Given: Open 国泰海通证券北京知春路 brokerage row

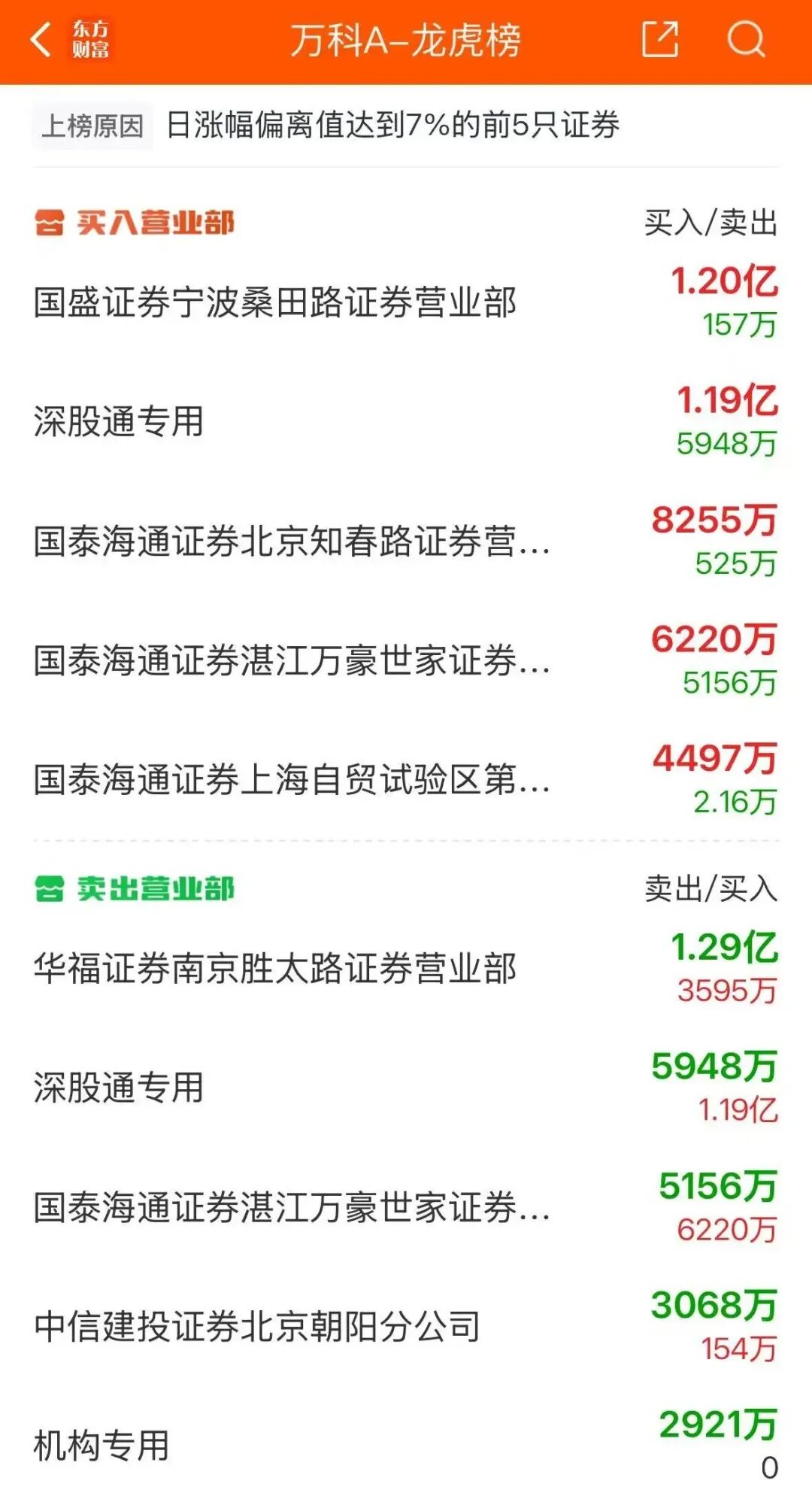Looking at the screenshot, I should tap(406, 541).
